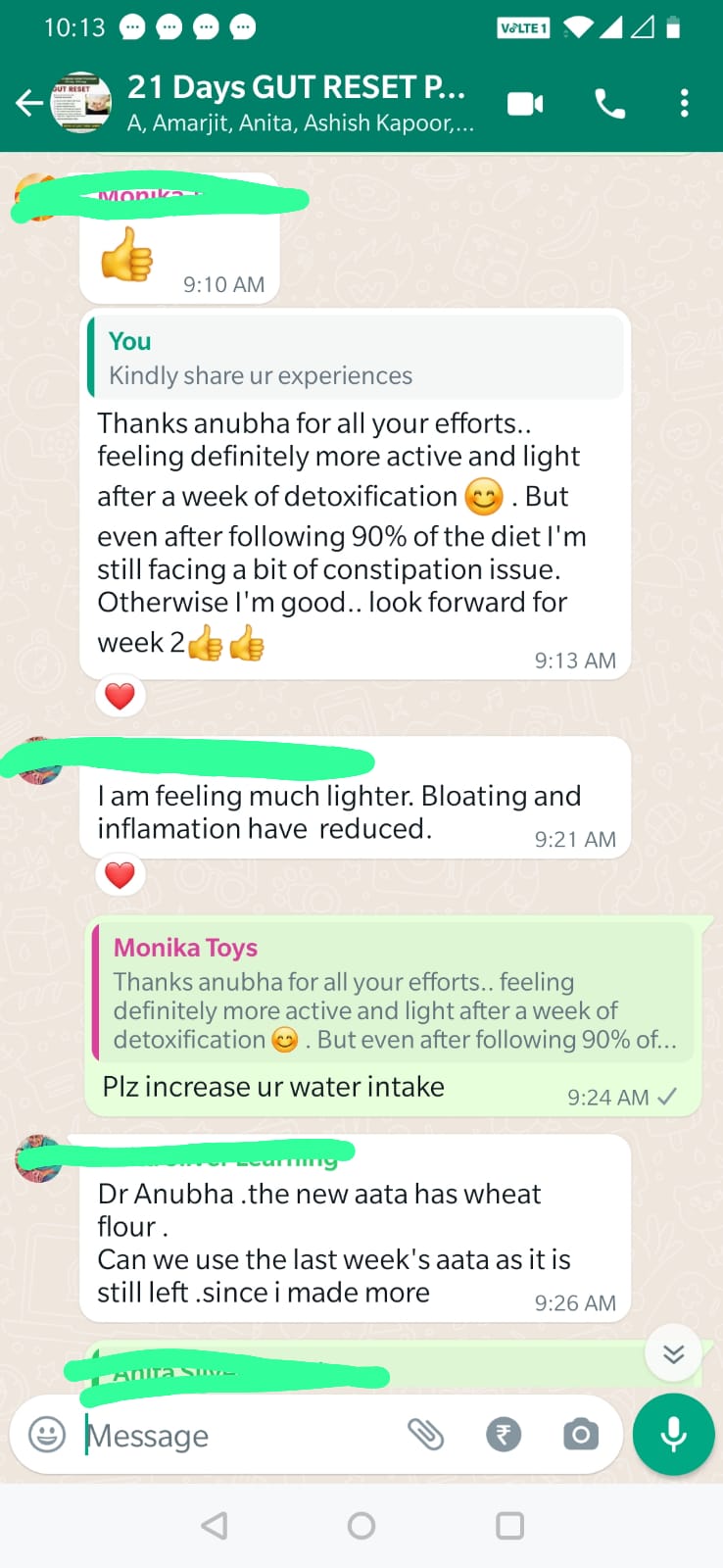Viewport: 723px width, 1568px height.
Task: Start a group voice call
Action: pyautogui.click(x=609, y=104)
